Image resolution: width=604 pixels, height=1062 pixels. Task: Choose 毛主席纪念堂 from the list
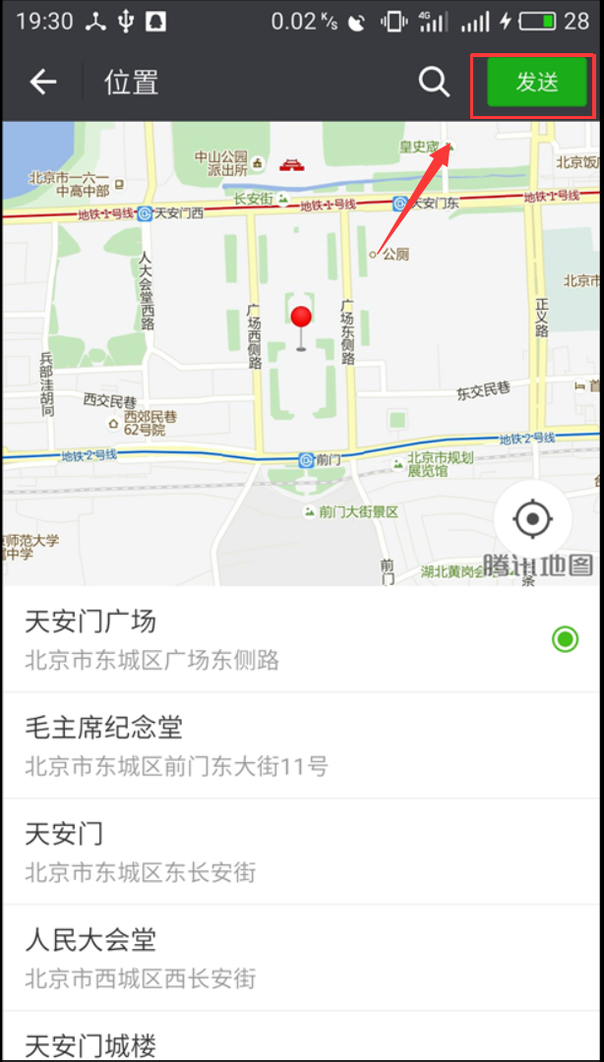tap(302, 746)
